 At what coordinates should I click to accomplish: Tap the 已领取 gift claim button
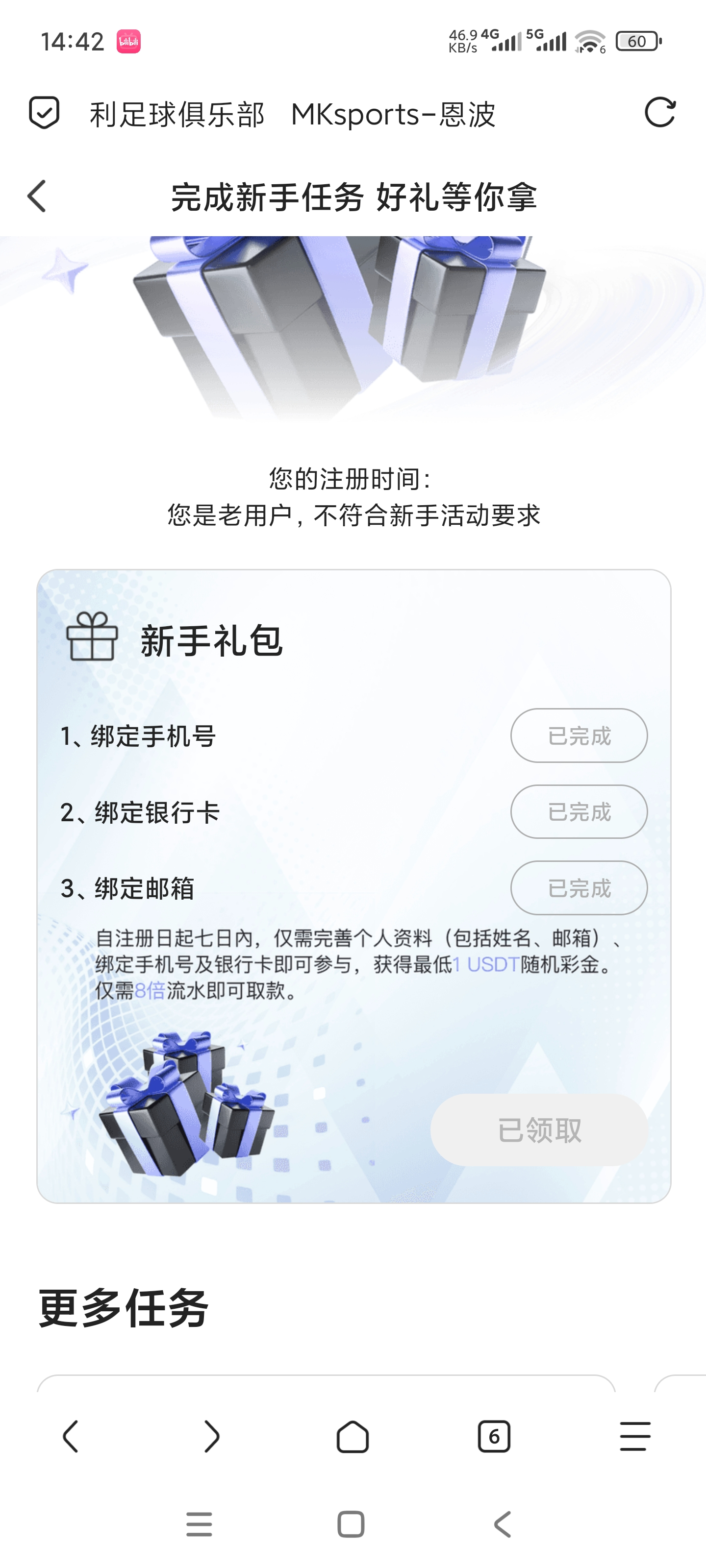(x=538, y=1130)
